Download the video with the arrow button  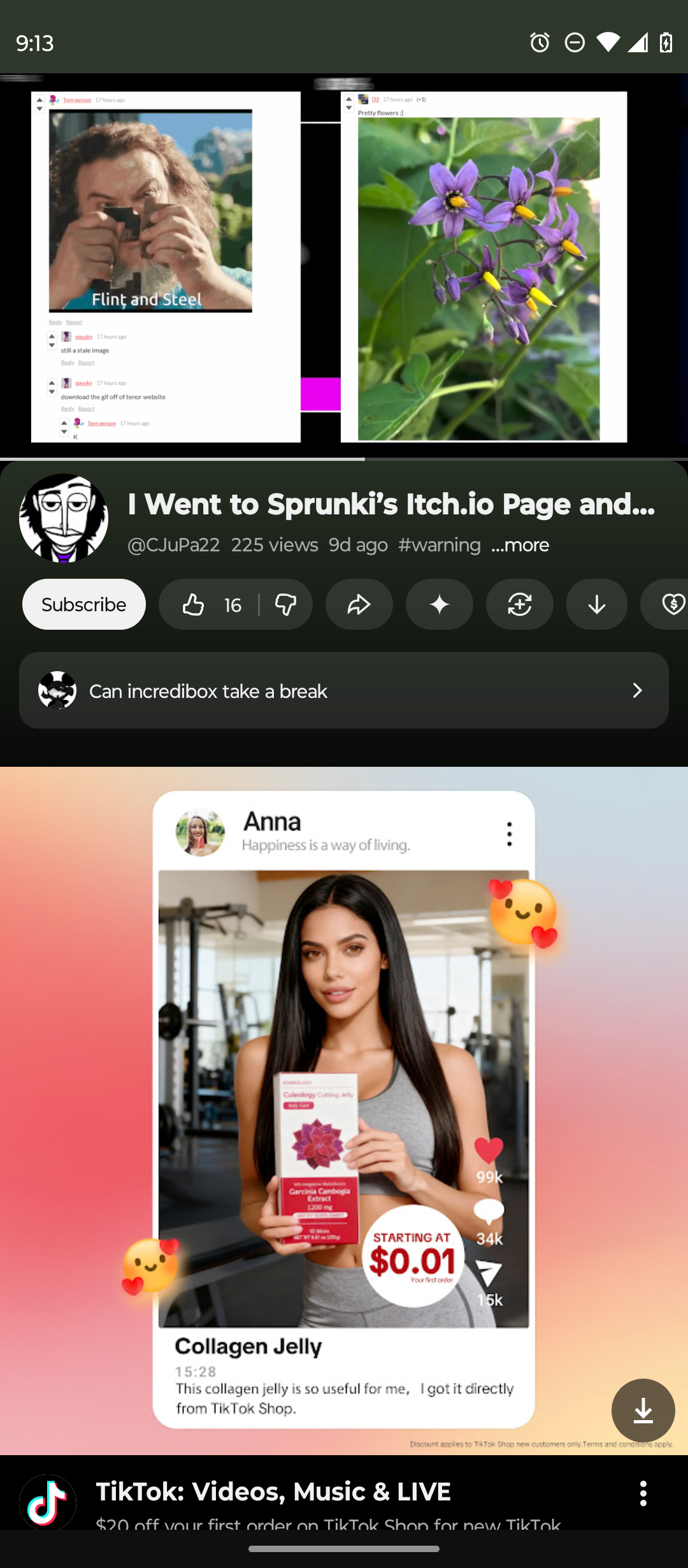(x=596, y=604)
